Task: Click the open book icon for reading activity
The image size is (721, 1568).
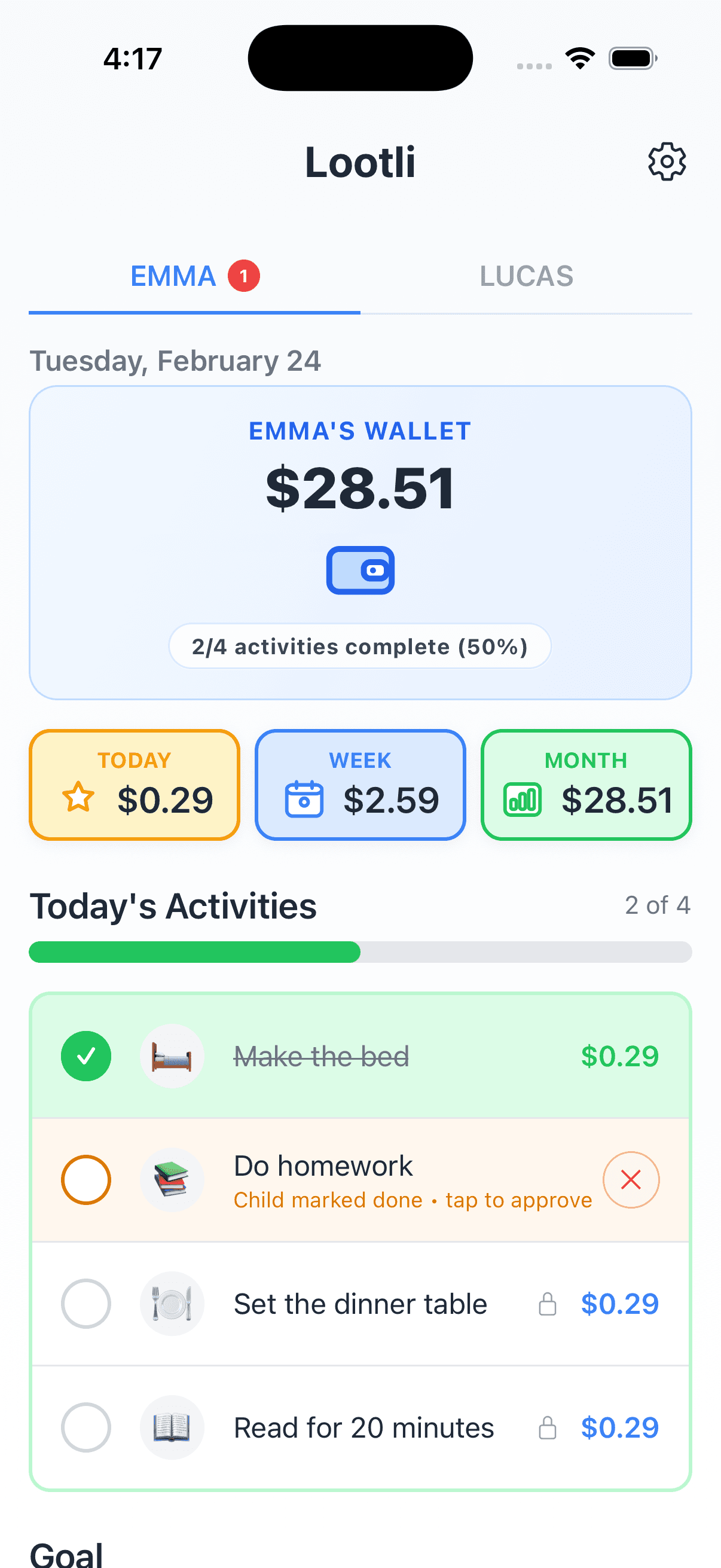Action: click(x=172, y=1427)
